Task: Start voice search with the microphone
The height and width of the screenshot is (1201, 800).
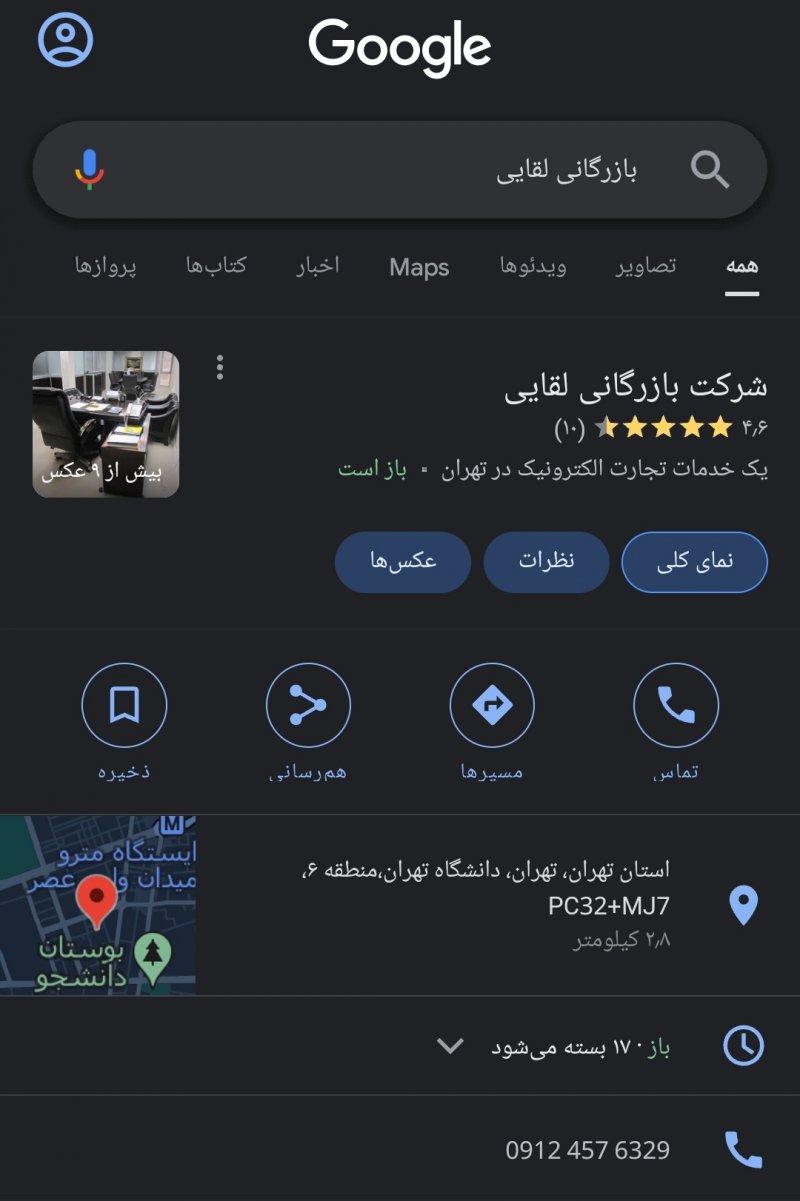Action: tap(90, 170)
